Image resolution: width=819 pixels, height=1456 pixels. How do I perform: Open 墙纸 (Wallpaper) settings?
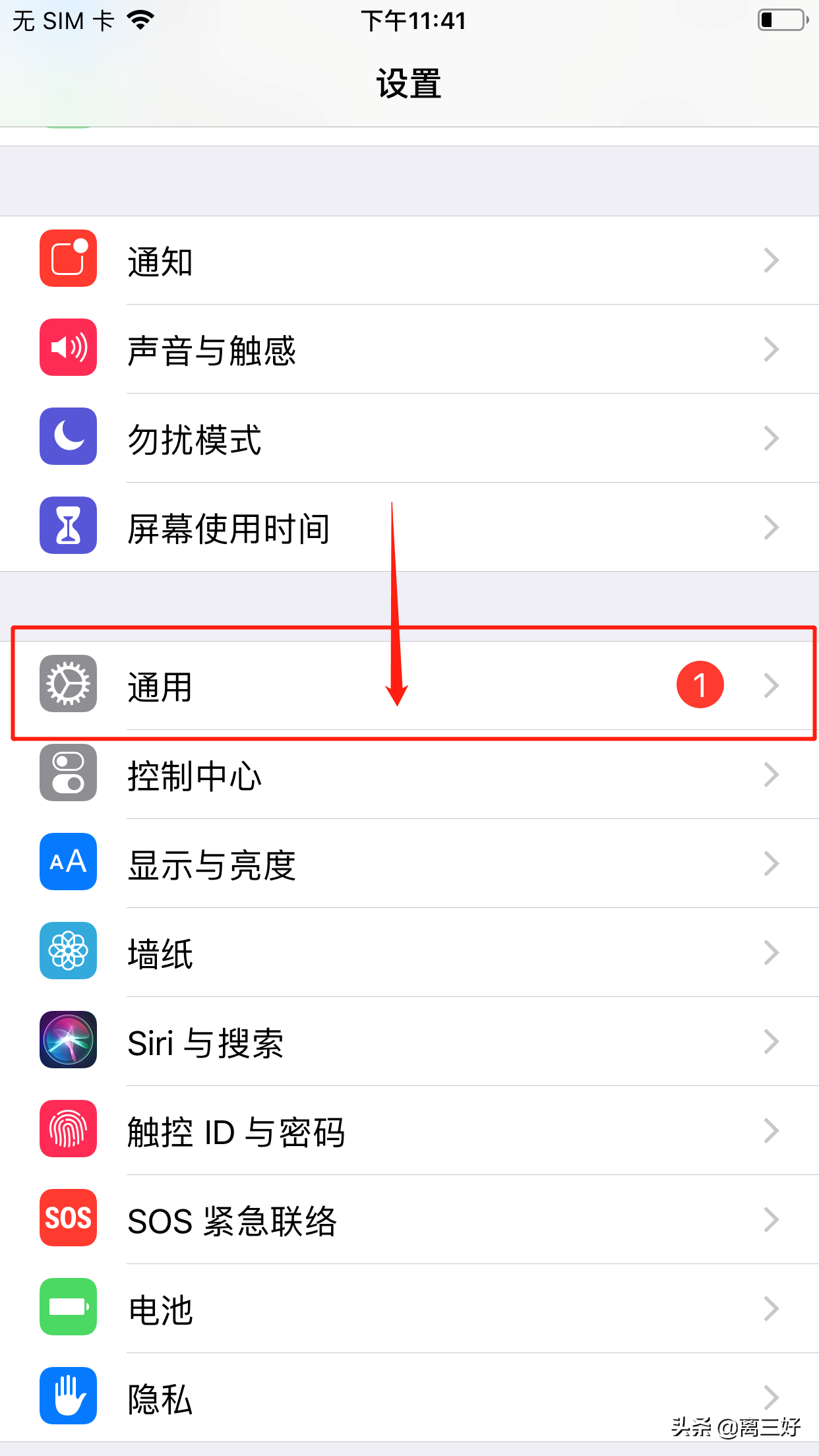click(409, 954)
